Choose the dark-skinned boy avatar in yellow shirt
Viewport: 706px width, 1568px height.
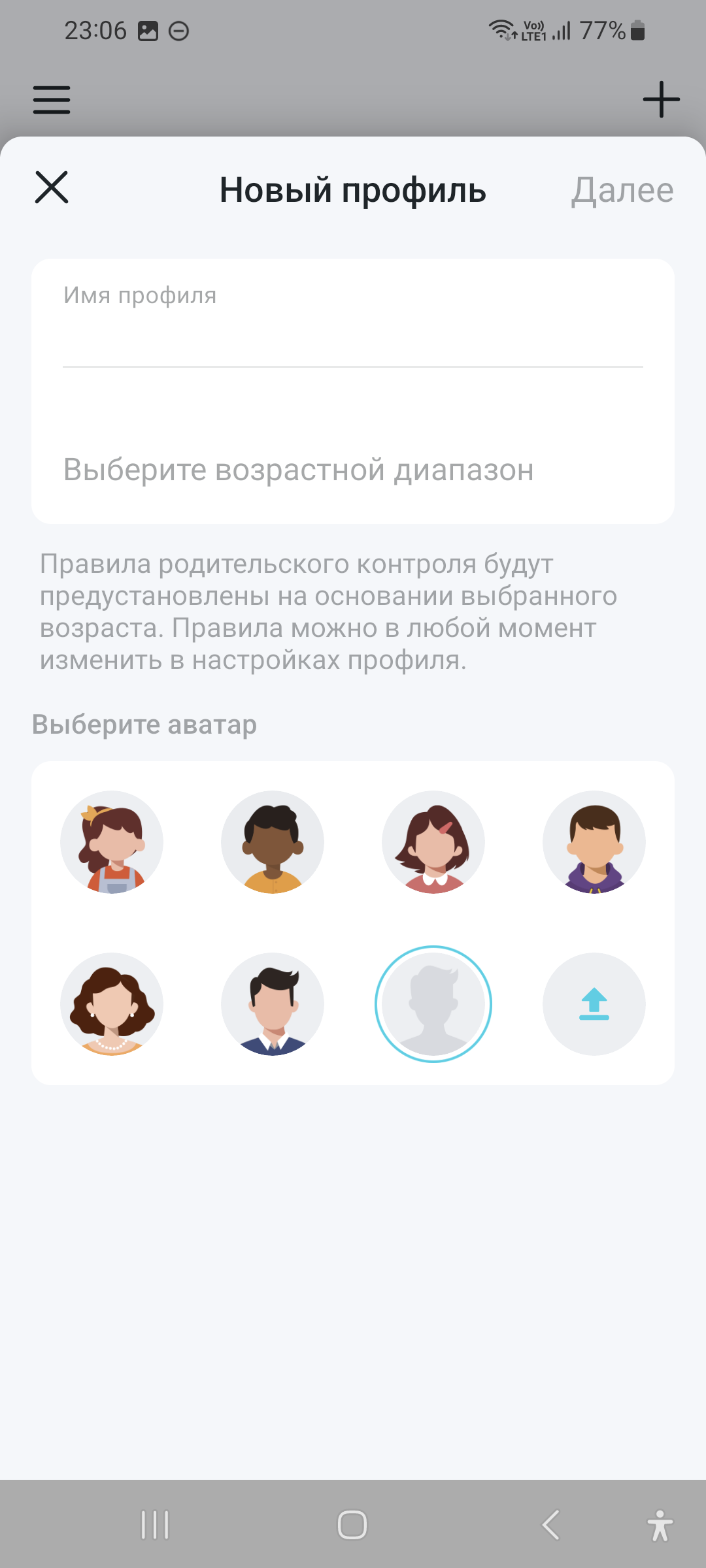tap(273, 842)
